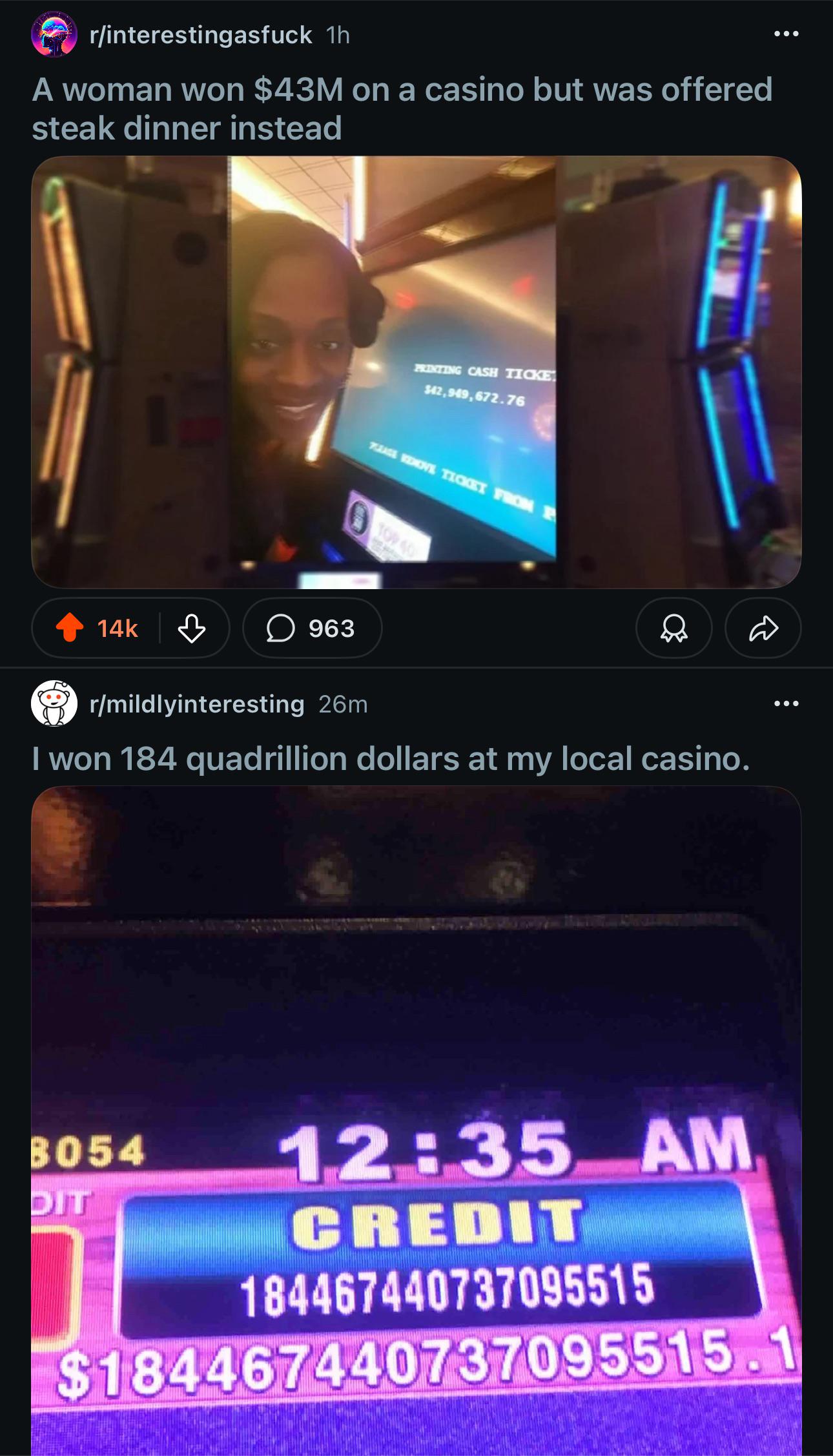Open the 'I won 184 quadrillion dollars' post title

tap(391, 759)
